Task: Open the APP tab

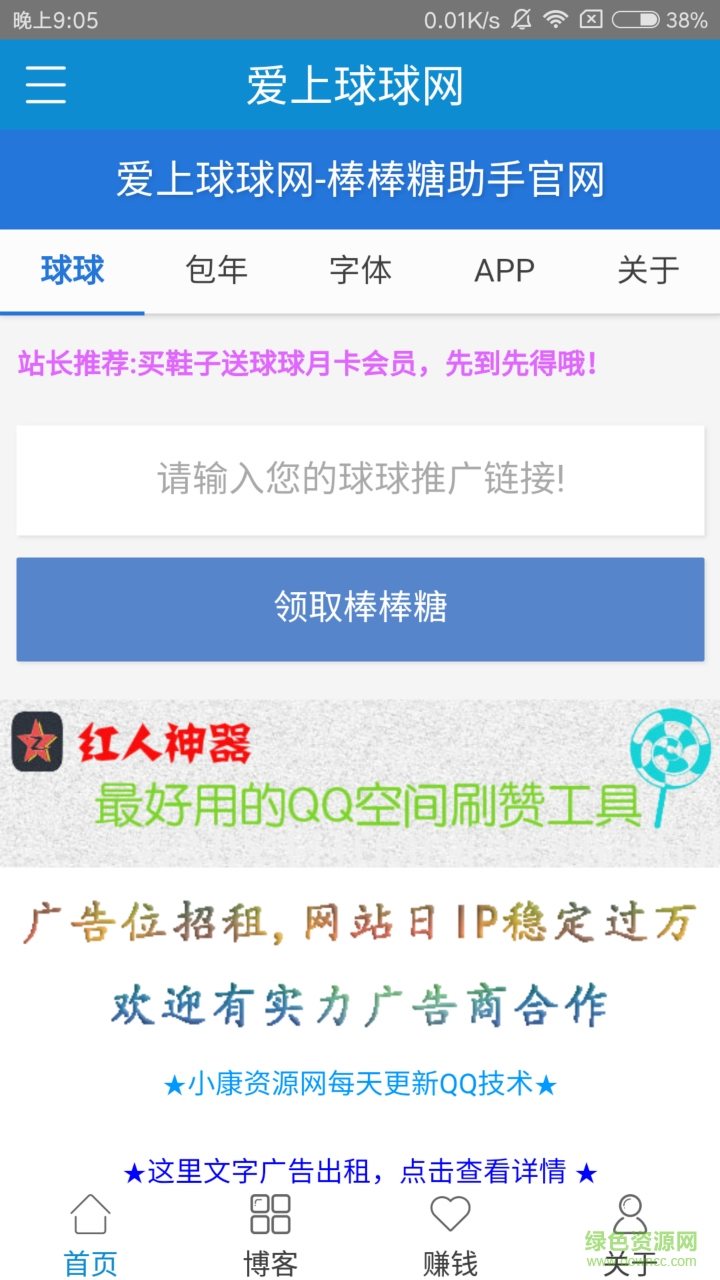Action: [x=504, y=270]
